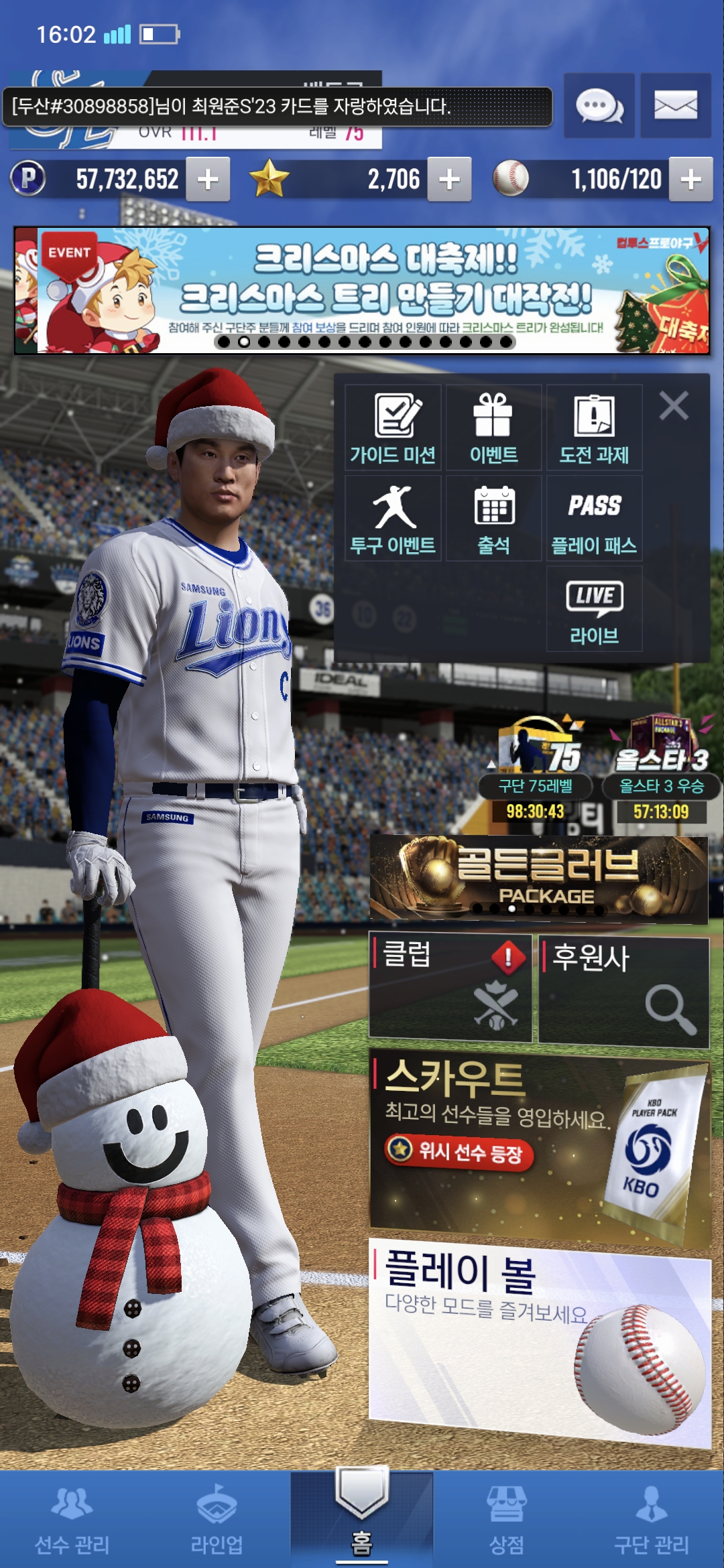Open the mailbox envelope icon
This screenshot has width=724, height=1568.
(675, 106)
